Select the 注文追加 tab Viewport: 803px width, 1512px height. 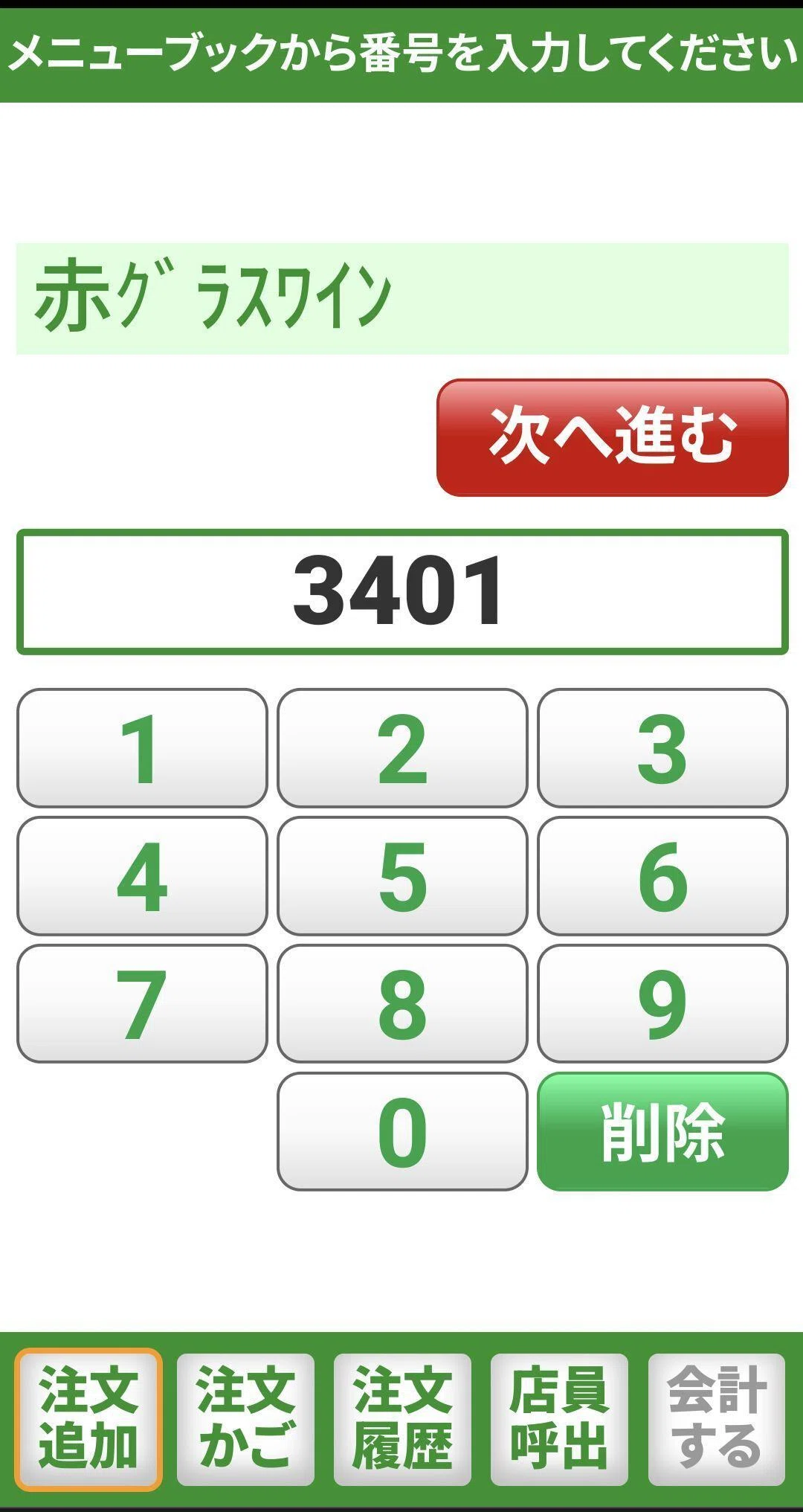pyautogui.click(x=88, y=1419)
